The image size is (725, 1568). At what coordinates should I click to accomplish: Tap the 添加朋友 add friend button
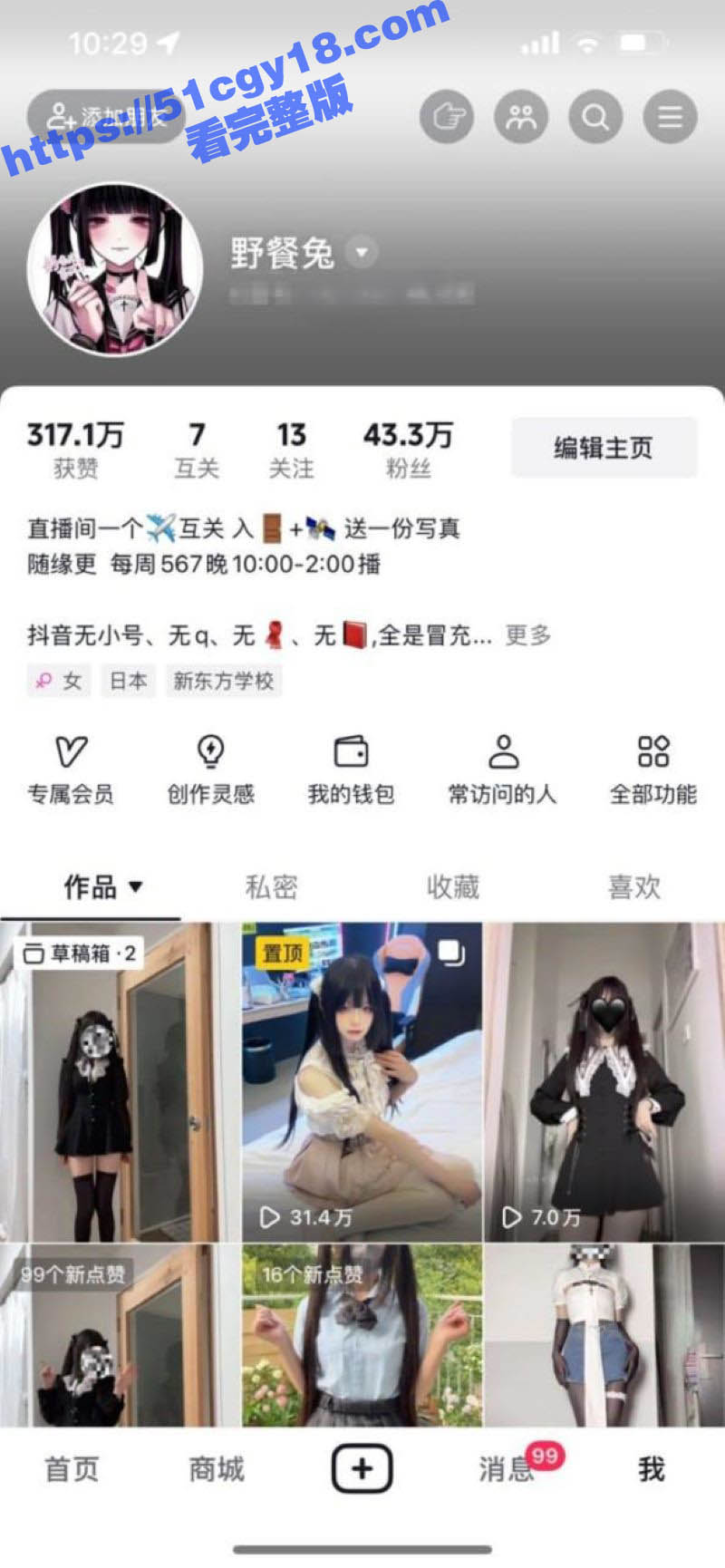(x=106, y=117)
